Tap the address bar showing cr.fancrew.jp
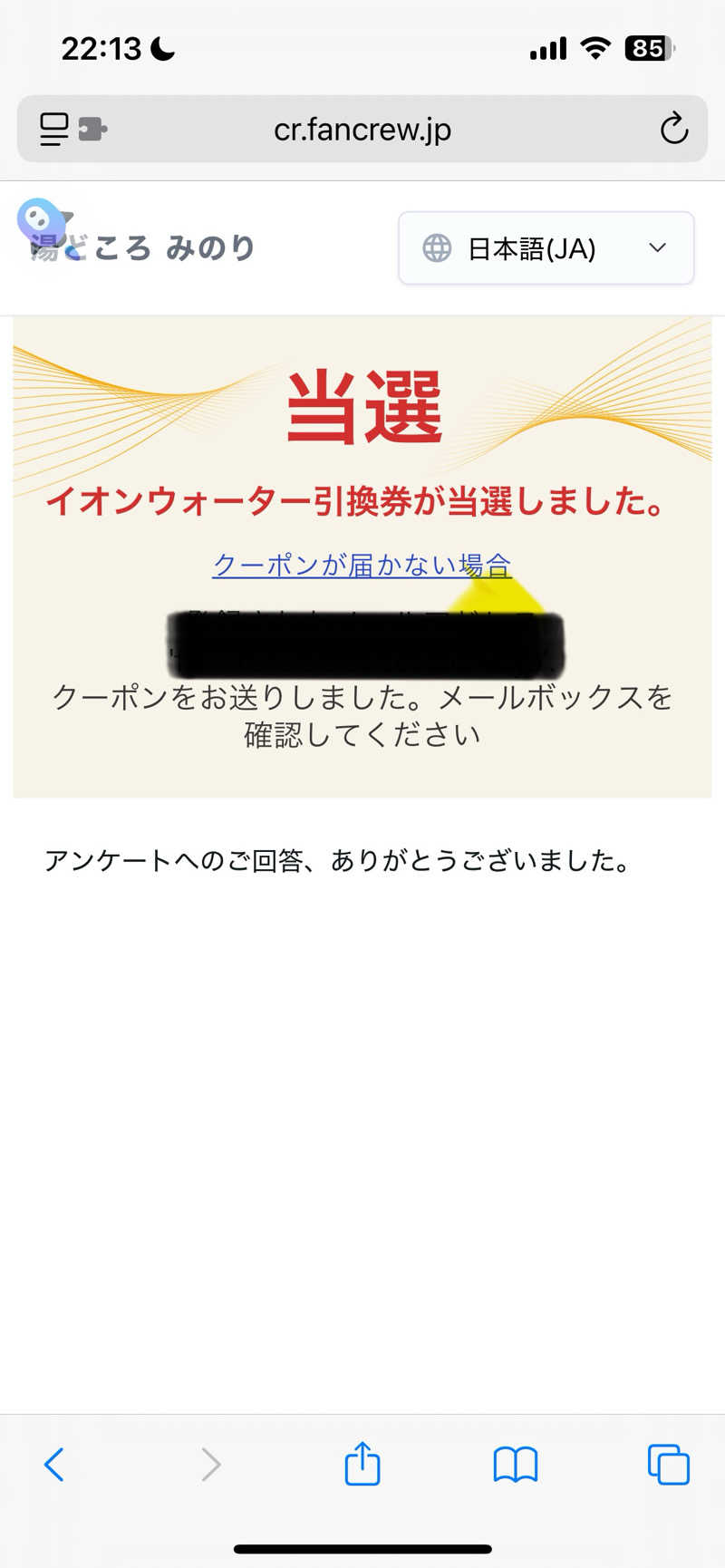This screenshot has width=725, height=1568. click(362, 129)
